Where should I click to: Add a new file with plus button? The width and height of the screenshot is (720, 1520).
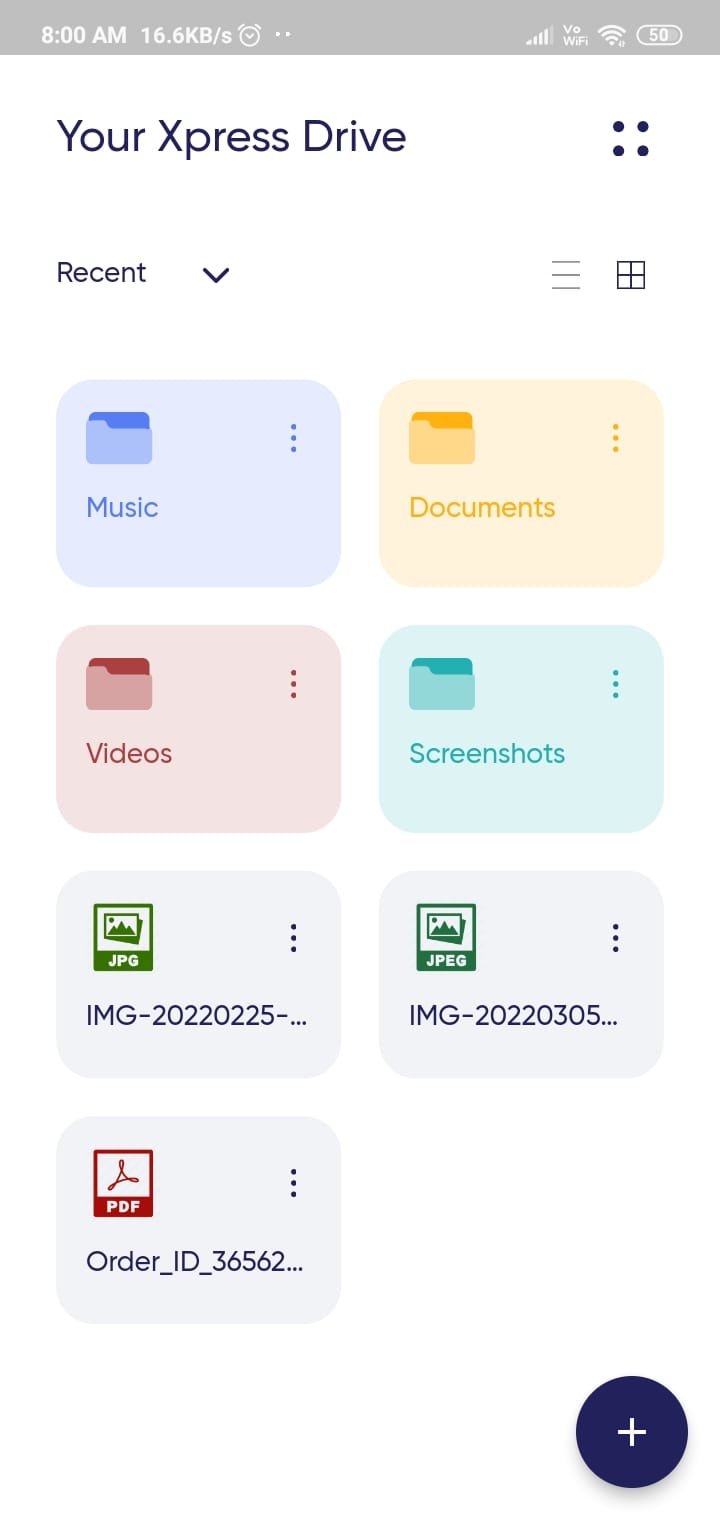631,1432
